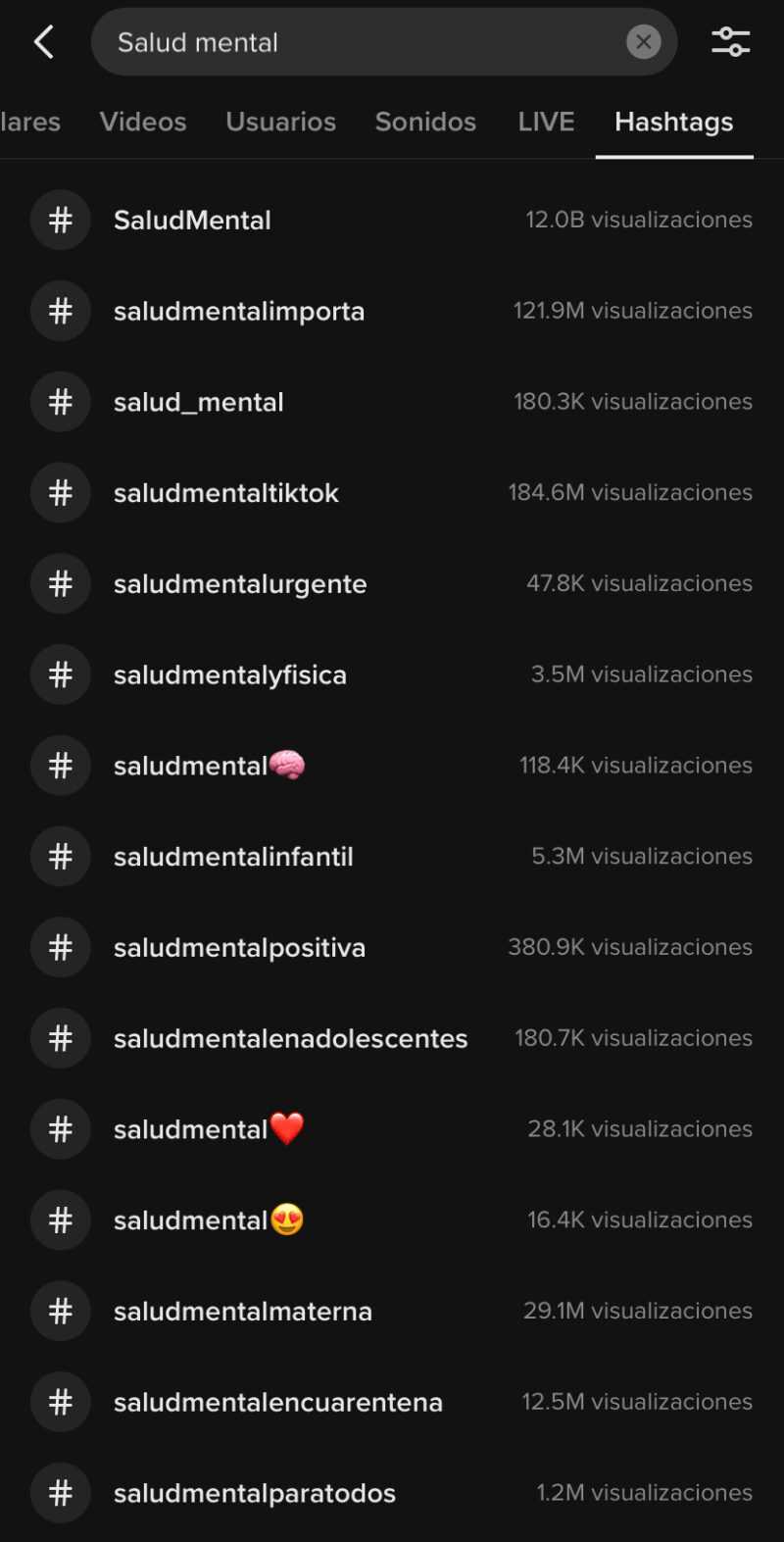Screen dimensions: 784x1542
Task: Switch to the Videos tab
Action: click(143, 122)
